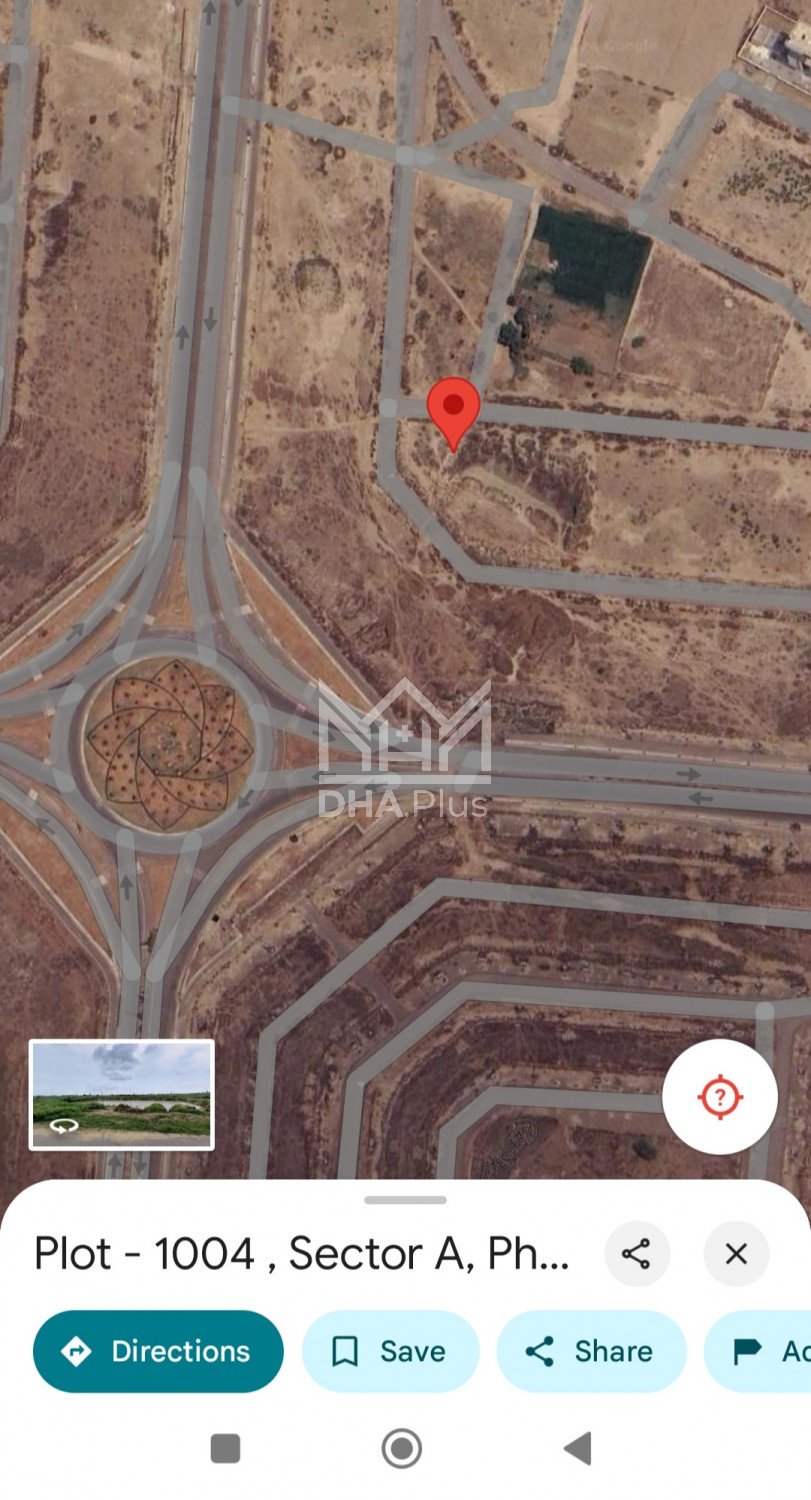The height and width of the screenshot is (1500, 811).
Task: Save this place
Action: click(390, 1351)
